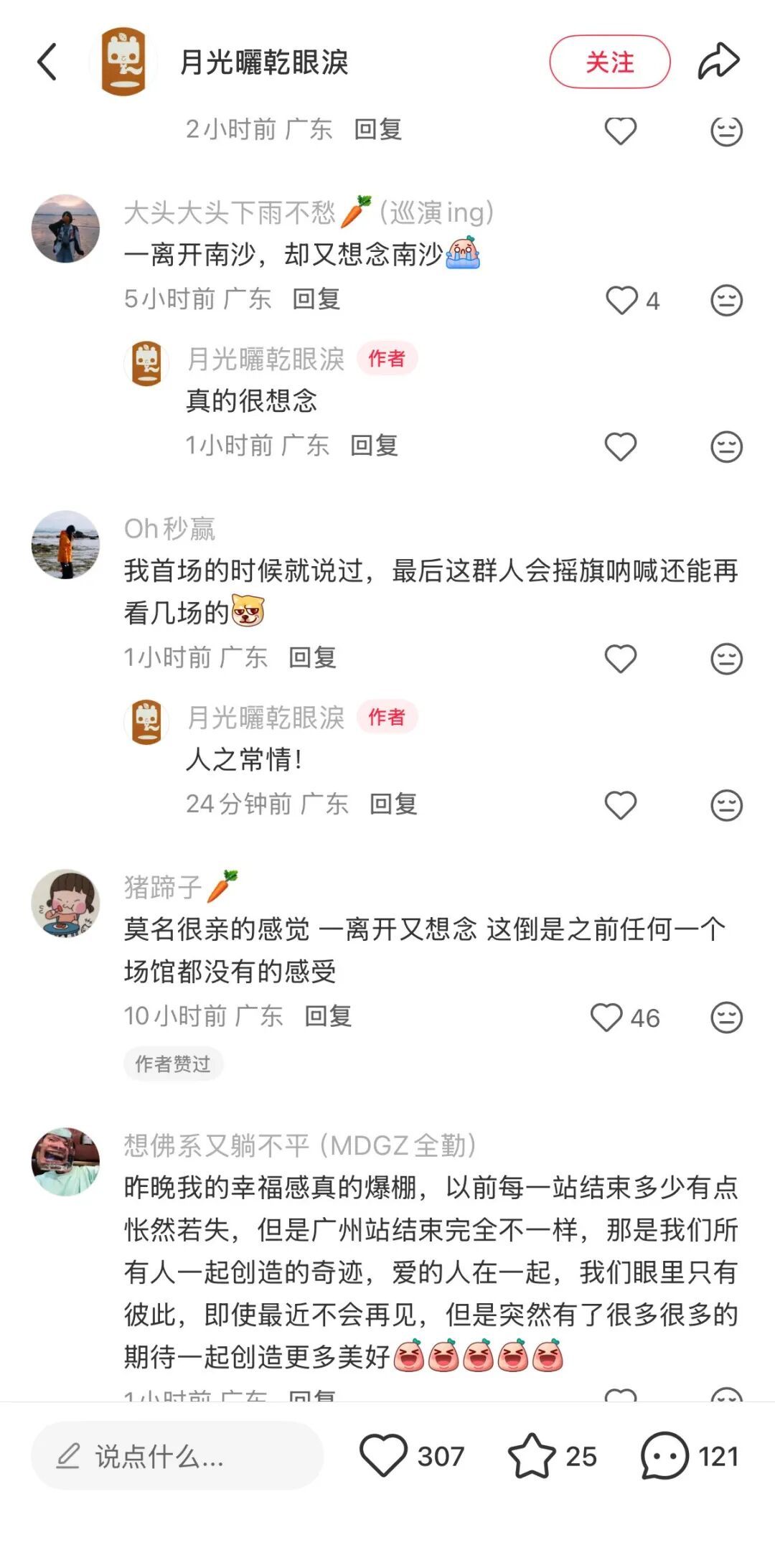Open 想佛系又躺不平's avatar
This screenshot has width=775, height=1568.
click(x=65, y=1161)
